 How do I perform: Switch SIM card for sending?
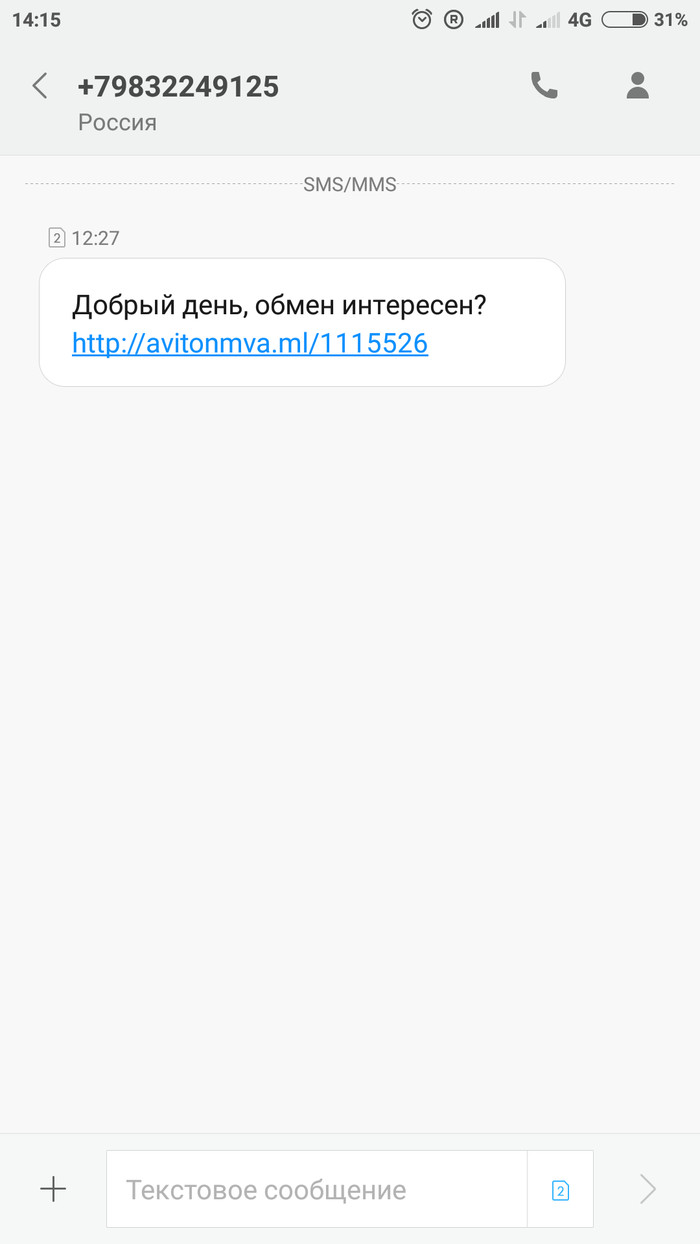(560, 1190)
